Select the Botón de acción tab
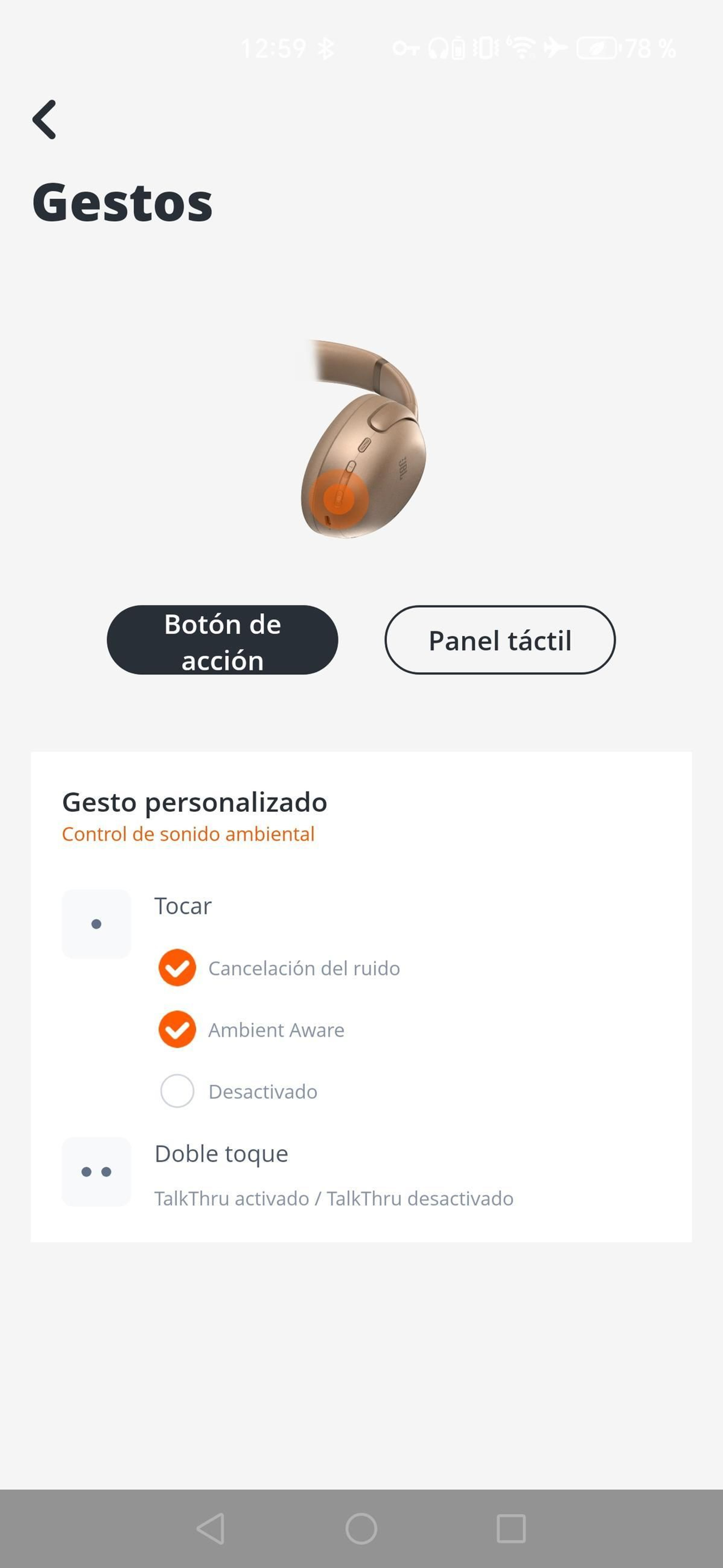The height and width of the screenshot is (1568, 723). click(x=222, y=640)
